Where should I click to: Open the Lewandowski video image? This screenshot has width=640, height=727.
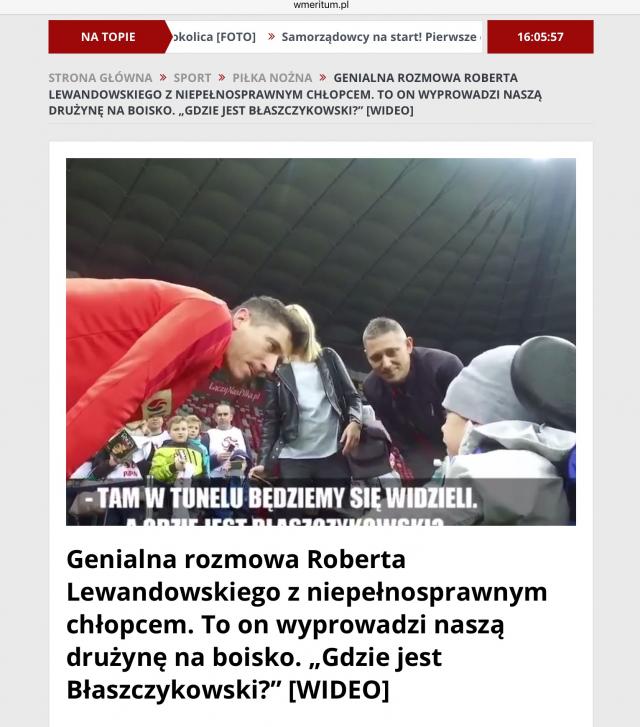coord(321,341)
